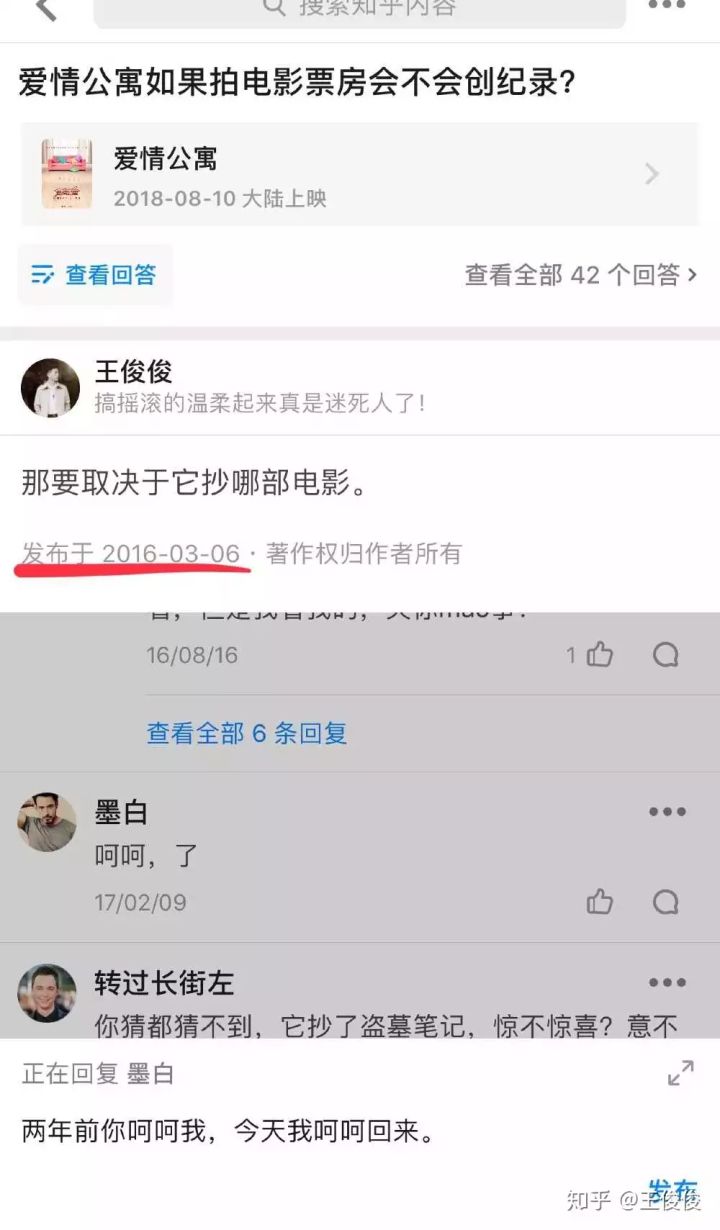Open the search icon in the search bar
The height and width of the screenshot is (1230, 720).
[x=273, y=10]
